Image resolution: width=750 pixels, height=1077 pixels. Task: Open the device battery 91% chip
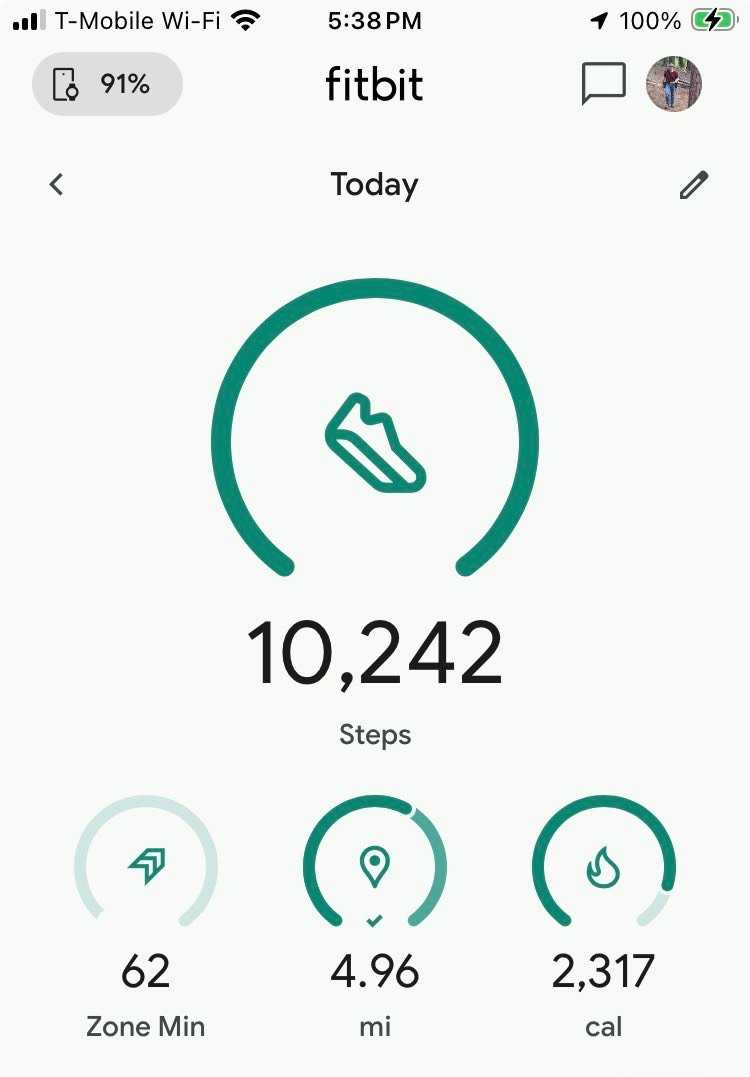[107, 85]
